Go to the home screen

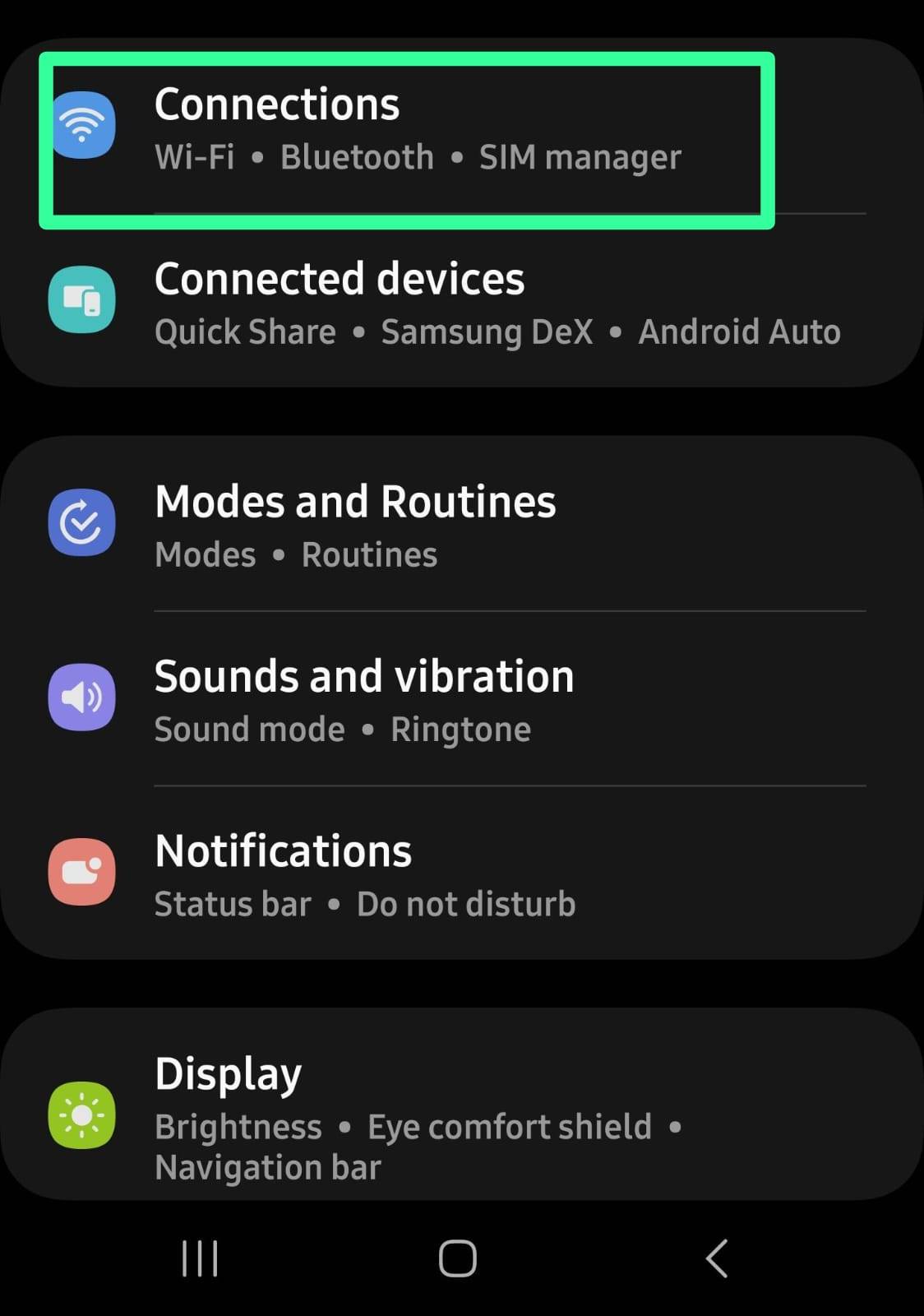[458, 1258]
